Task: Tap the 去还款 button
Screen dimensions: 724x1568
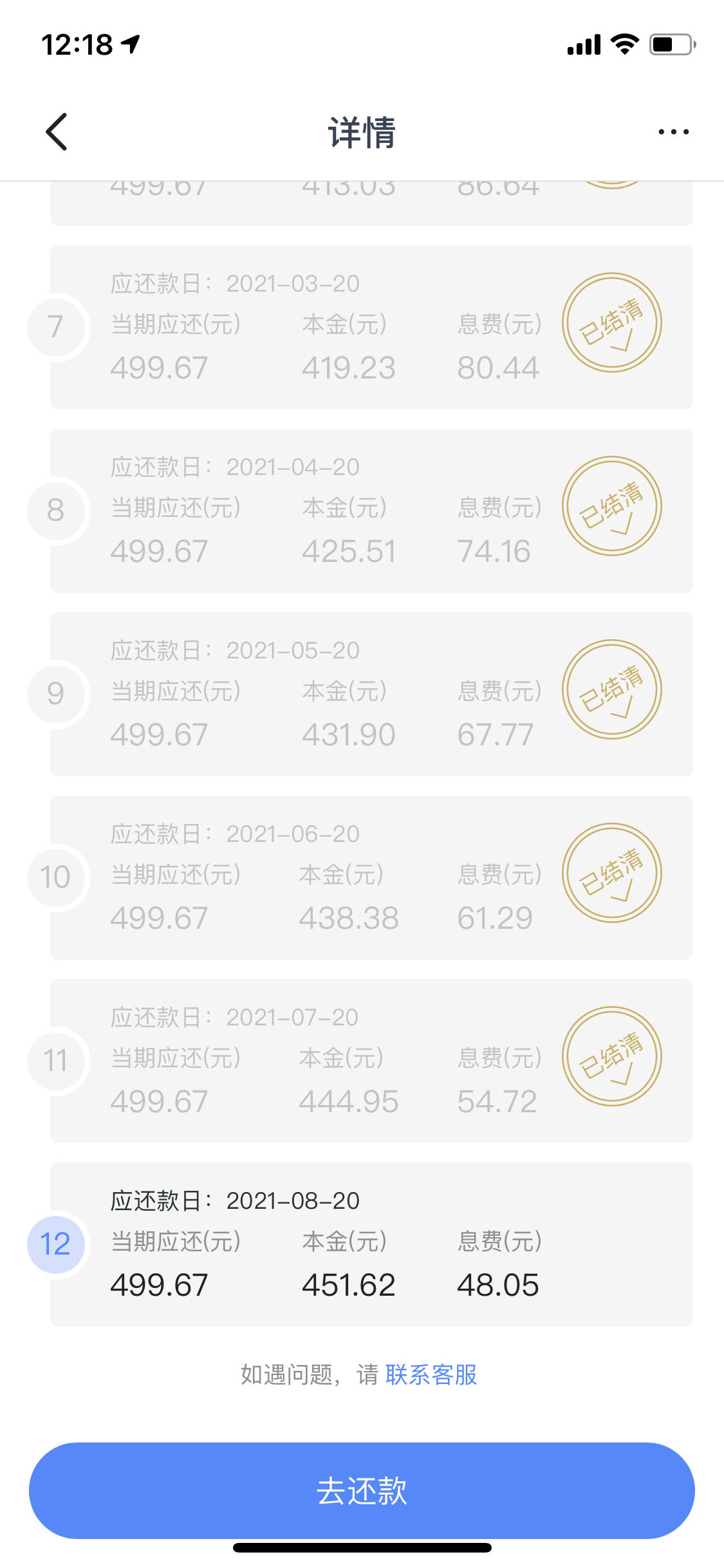Action: pos(362,1490)
